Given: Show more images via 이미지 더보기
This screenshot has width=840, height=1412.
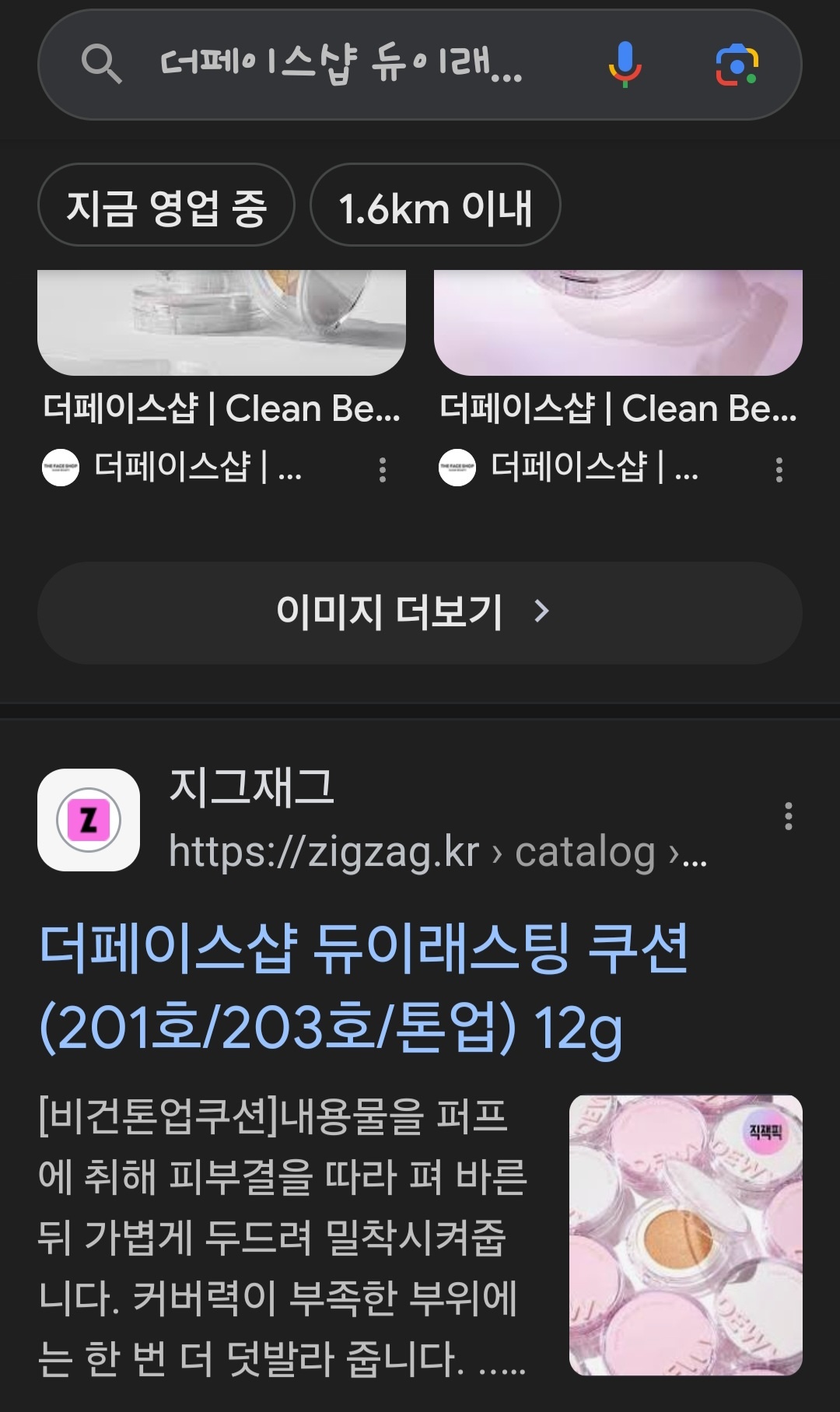Looking at the screenshot, I should 419,612.
